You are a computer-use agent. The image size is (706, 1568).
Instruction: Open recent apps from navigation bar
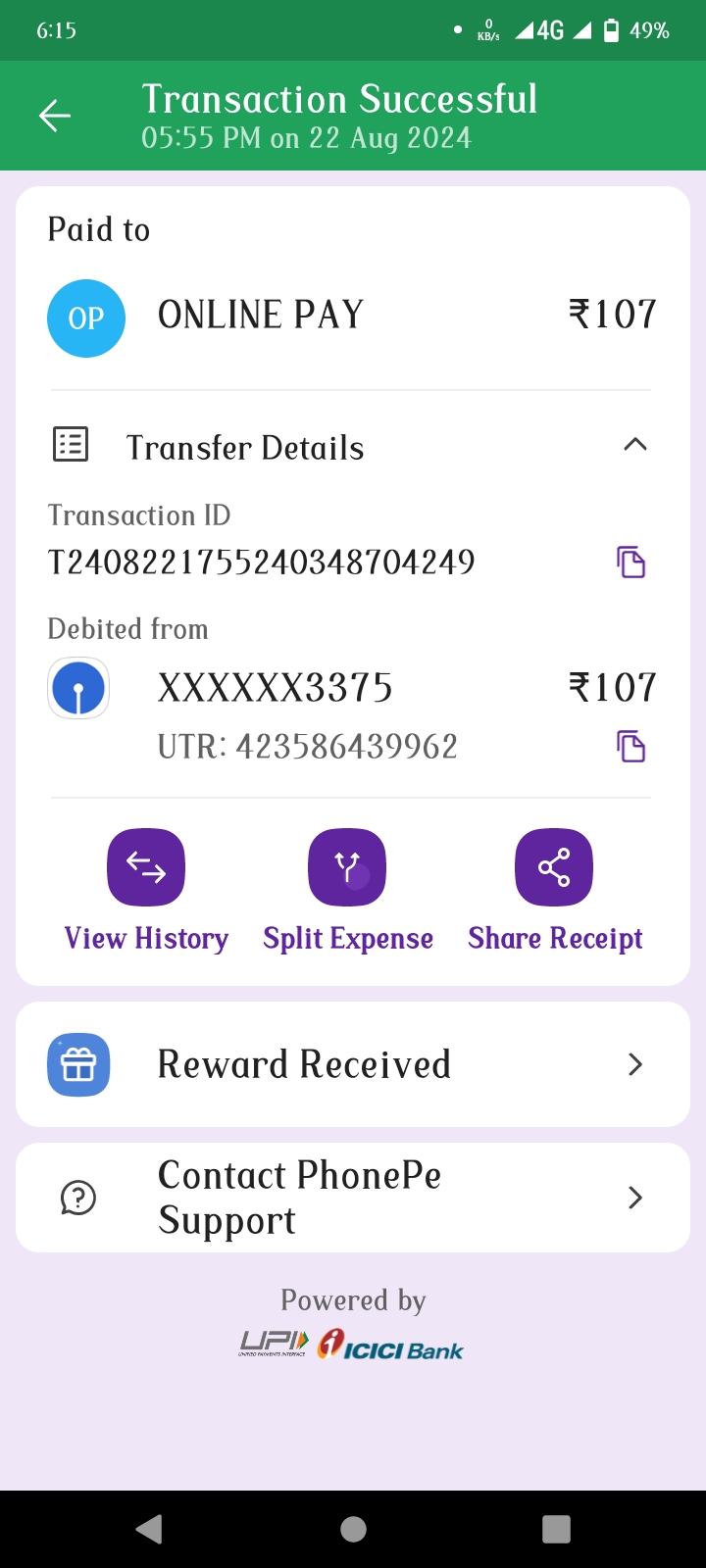coord(556,1529)
